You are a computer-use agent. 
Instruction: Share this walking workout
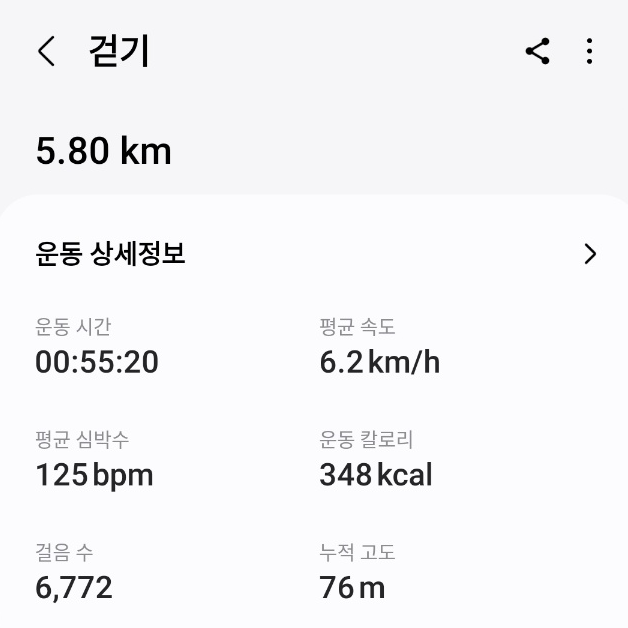click(x=538, y=52)
